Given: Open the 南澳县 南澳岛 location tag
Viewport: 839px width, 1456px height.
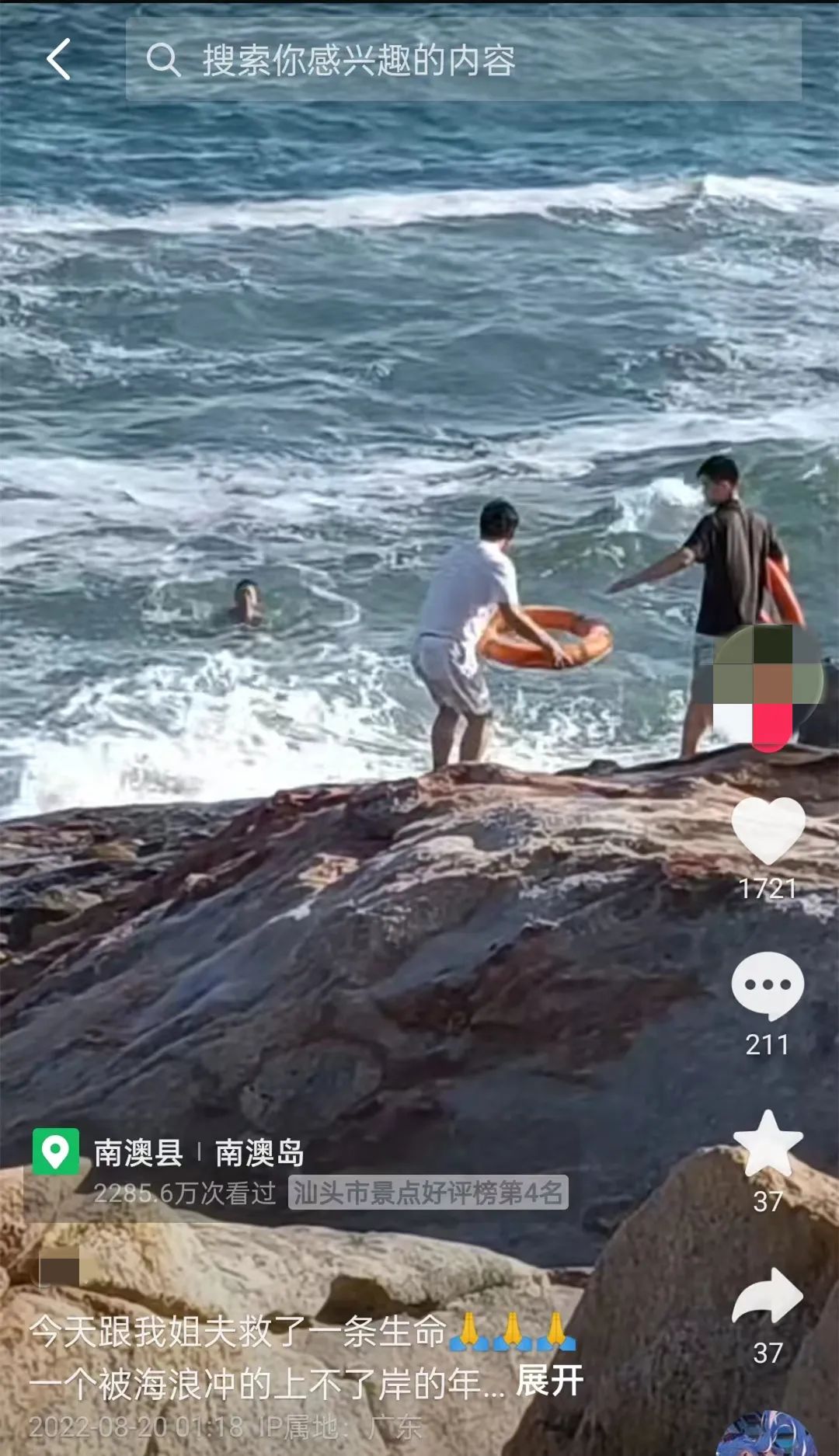Looking at the screenshot, I should (198, 1152).
